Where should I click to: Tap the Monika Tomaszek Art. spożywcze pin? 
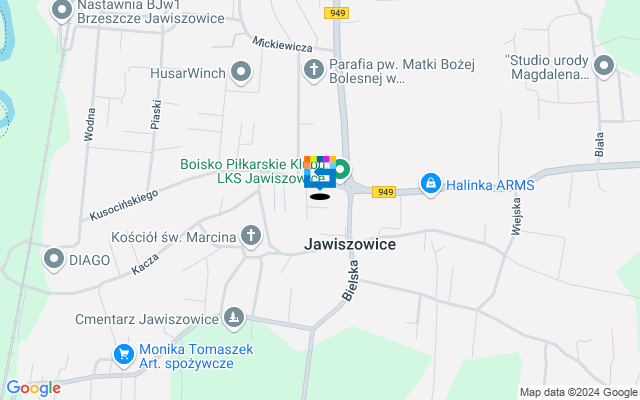[x=124, y=354]
